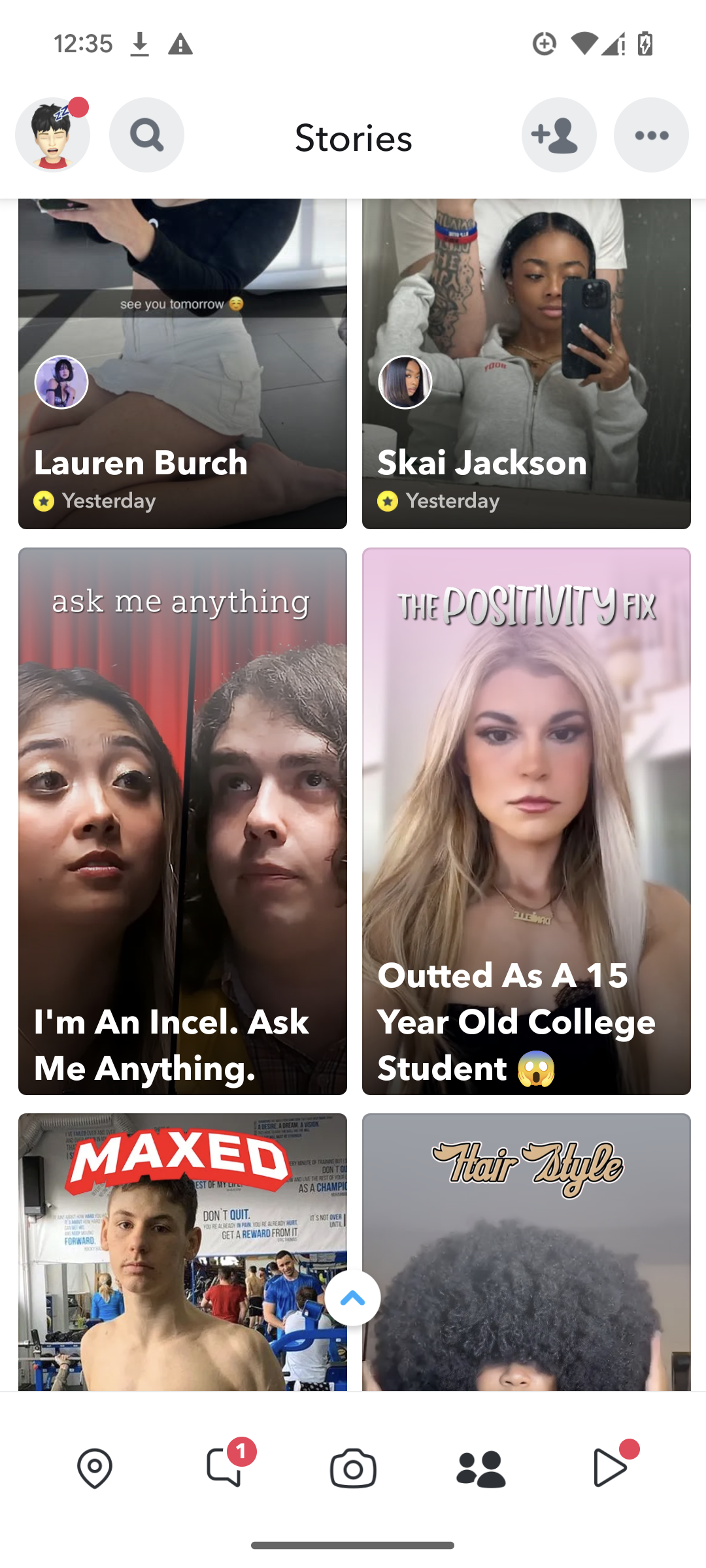Switch to the Map tab
This screenshot has height=1568, width=706.
click(95, 1468)
